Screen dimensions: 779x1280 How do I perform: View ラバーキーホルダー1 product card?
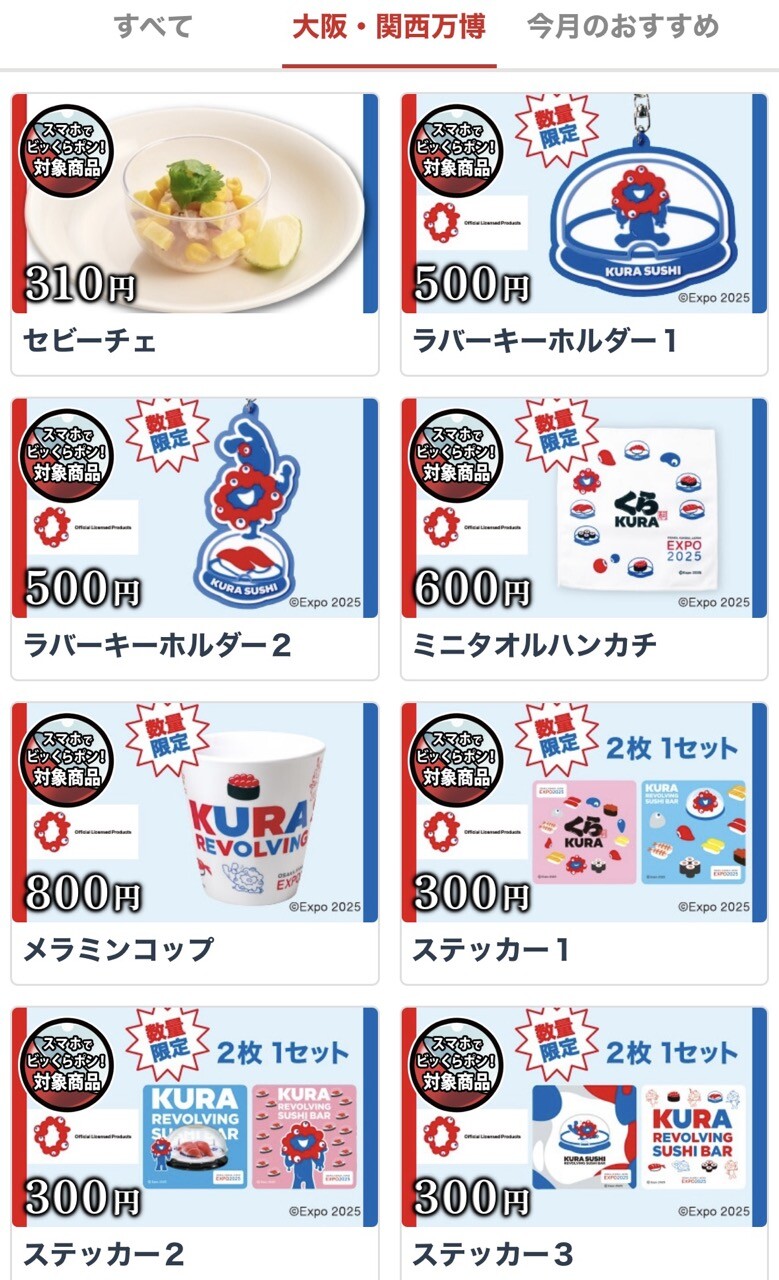(584, 234)
